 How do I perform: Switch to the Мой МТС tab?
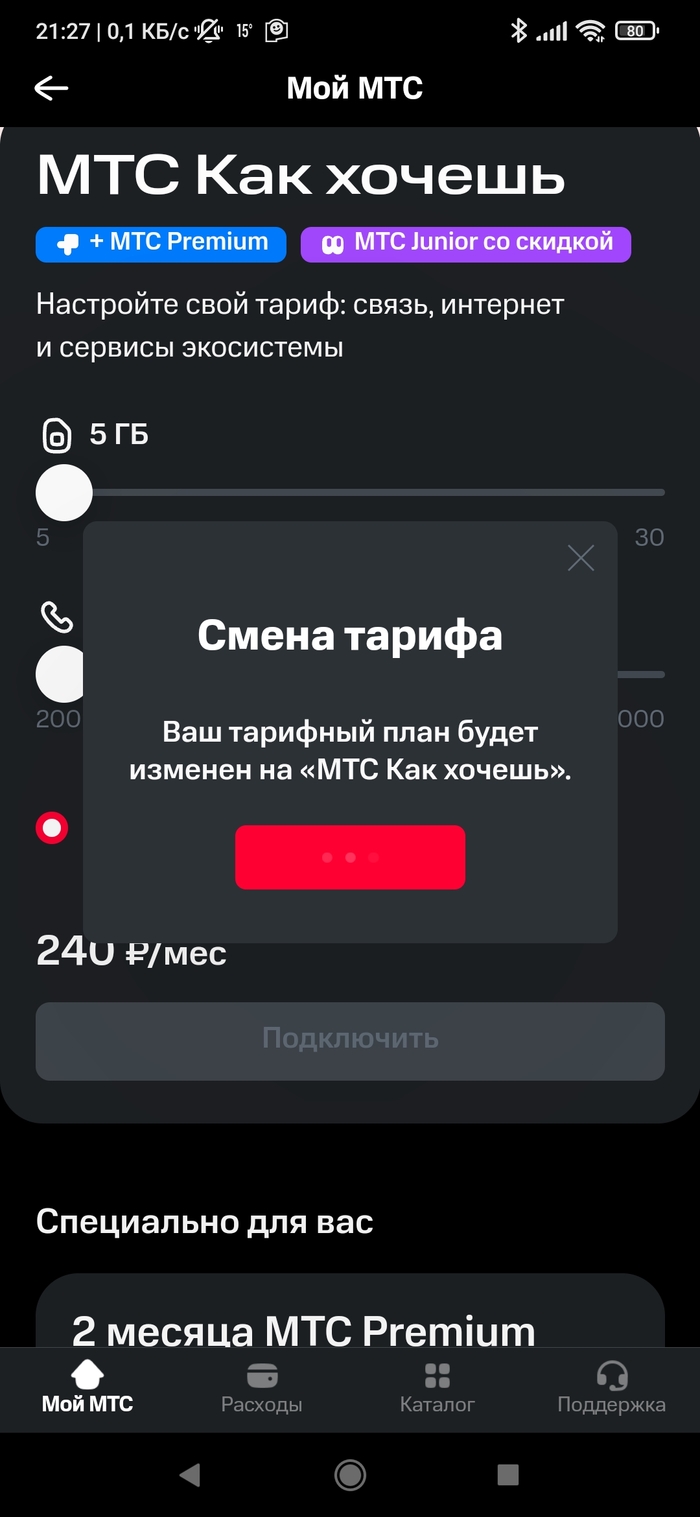coord(87,1387)
